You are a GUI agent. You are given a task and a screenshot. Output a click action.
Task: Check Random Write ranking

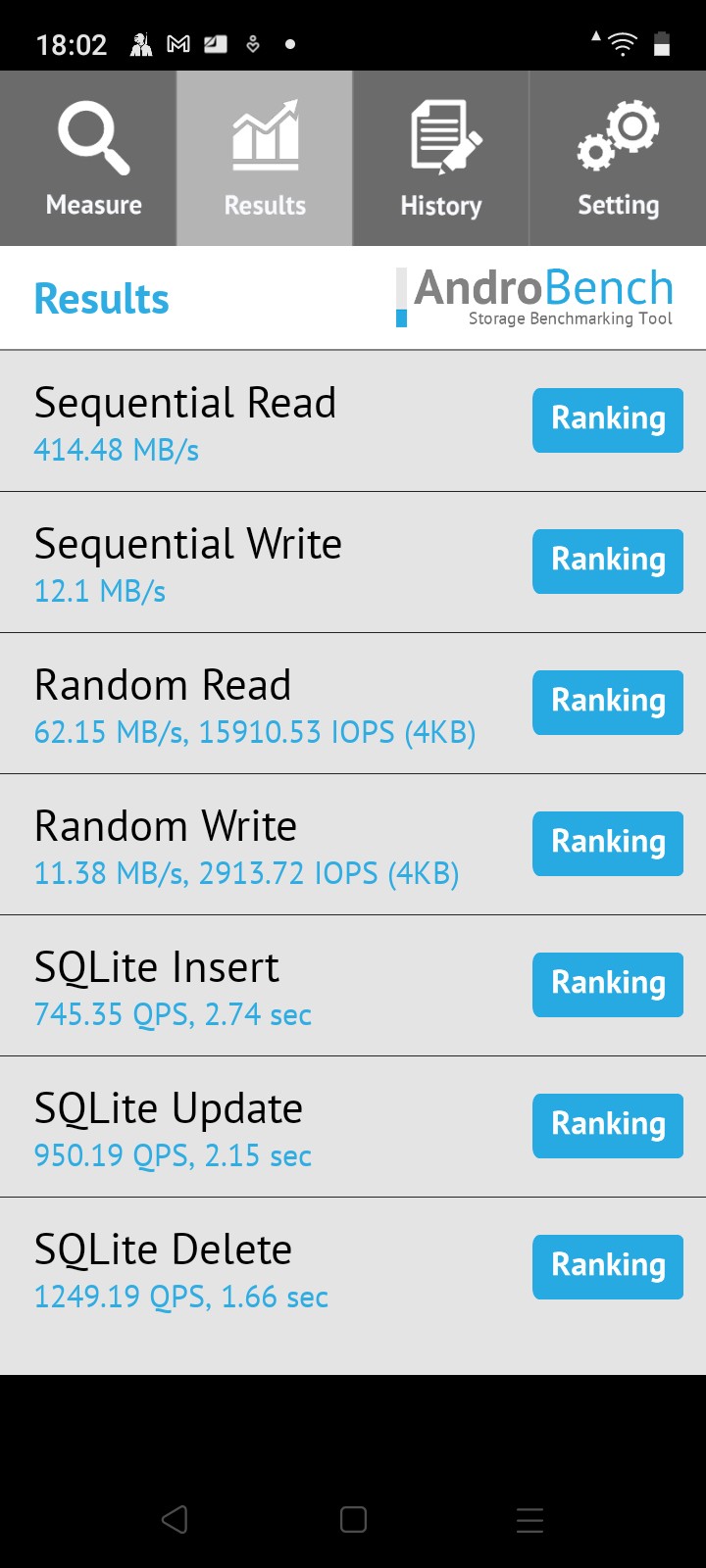coord(607,843)
